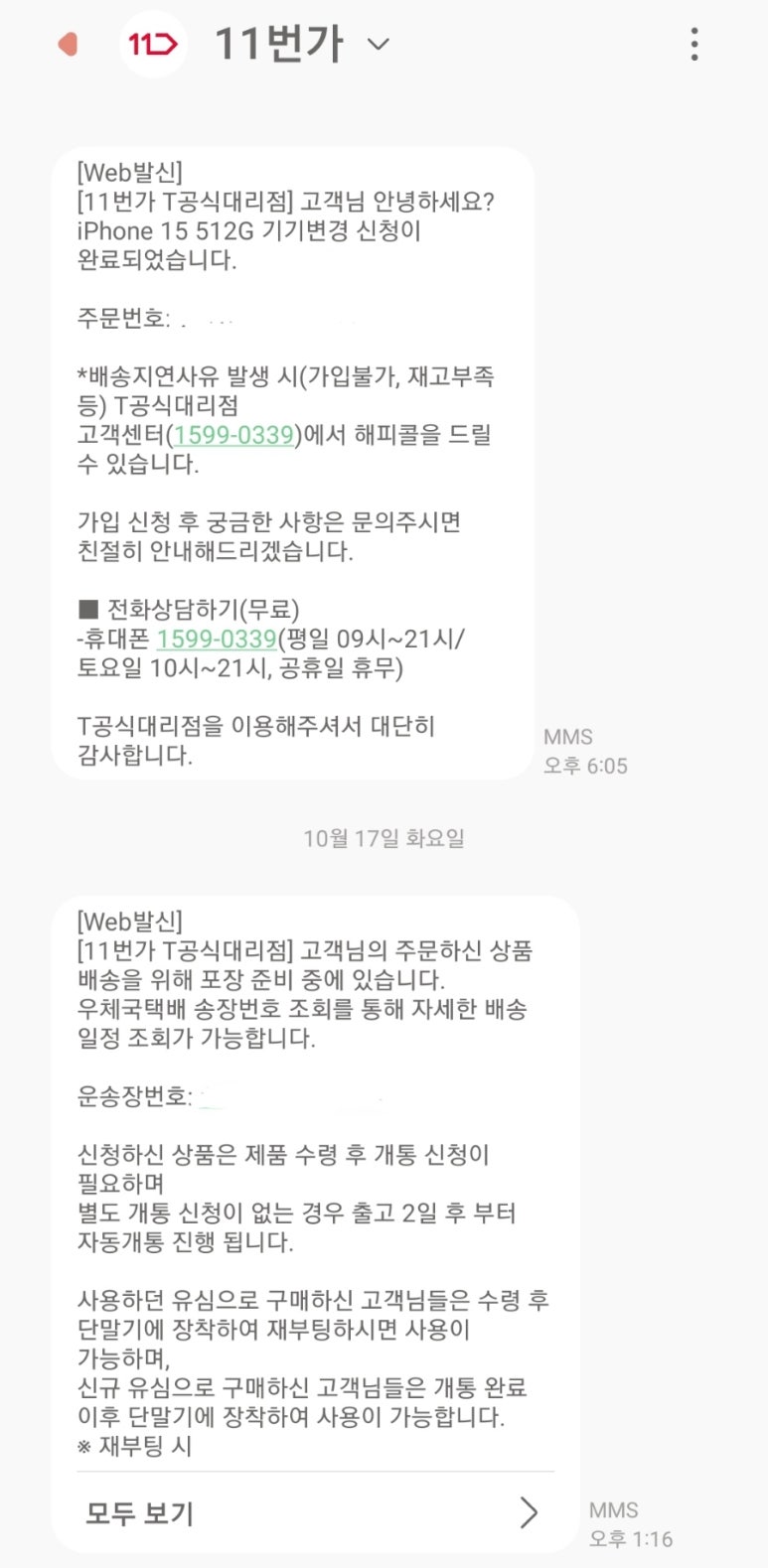Go back using the red arrow

68,44
